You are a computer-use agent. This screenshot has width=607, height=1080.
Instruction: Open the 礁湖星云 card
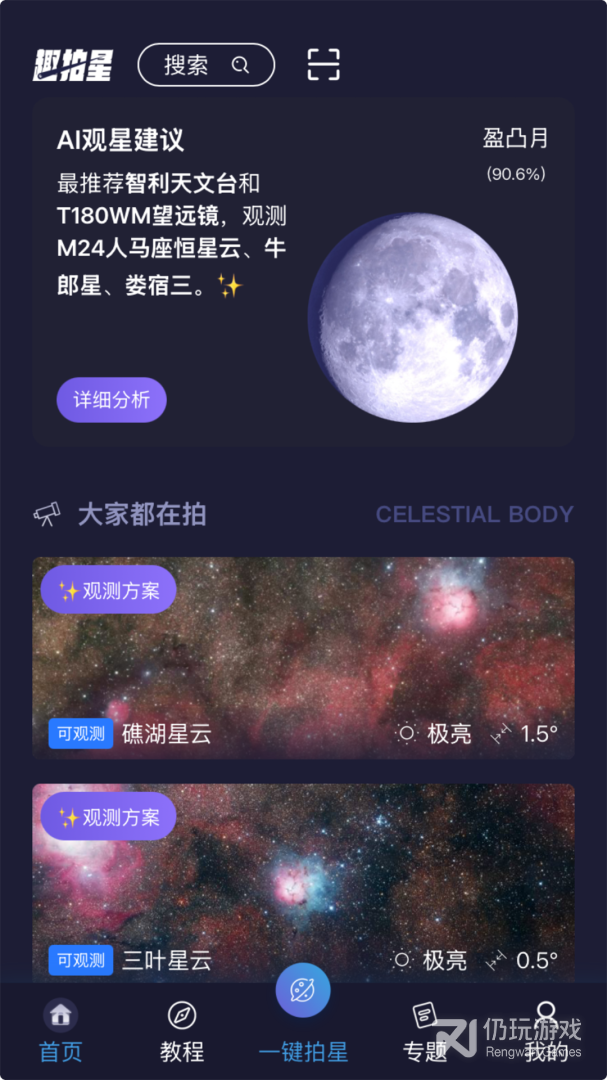303,670
